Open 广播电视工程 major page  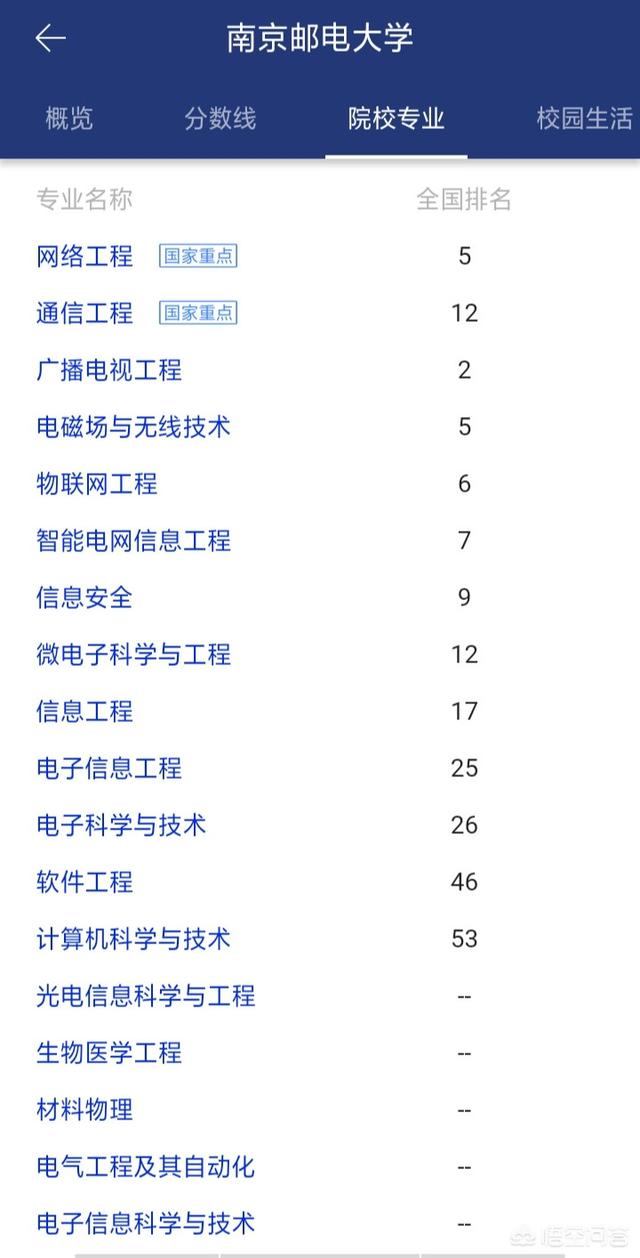(109, 370)
